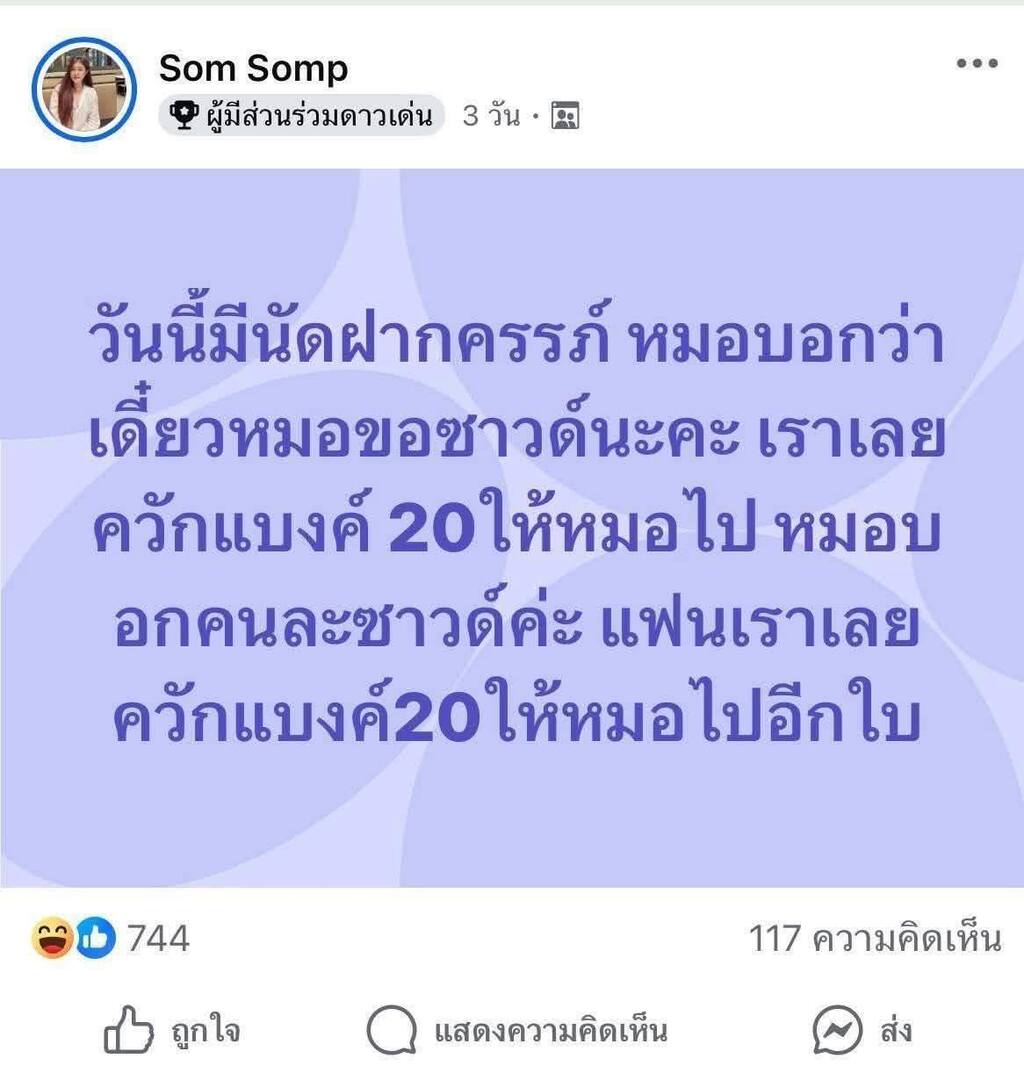Open the three-dot post options menu
This screenshot has width=1024, height=1080.
click(977, 63)
